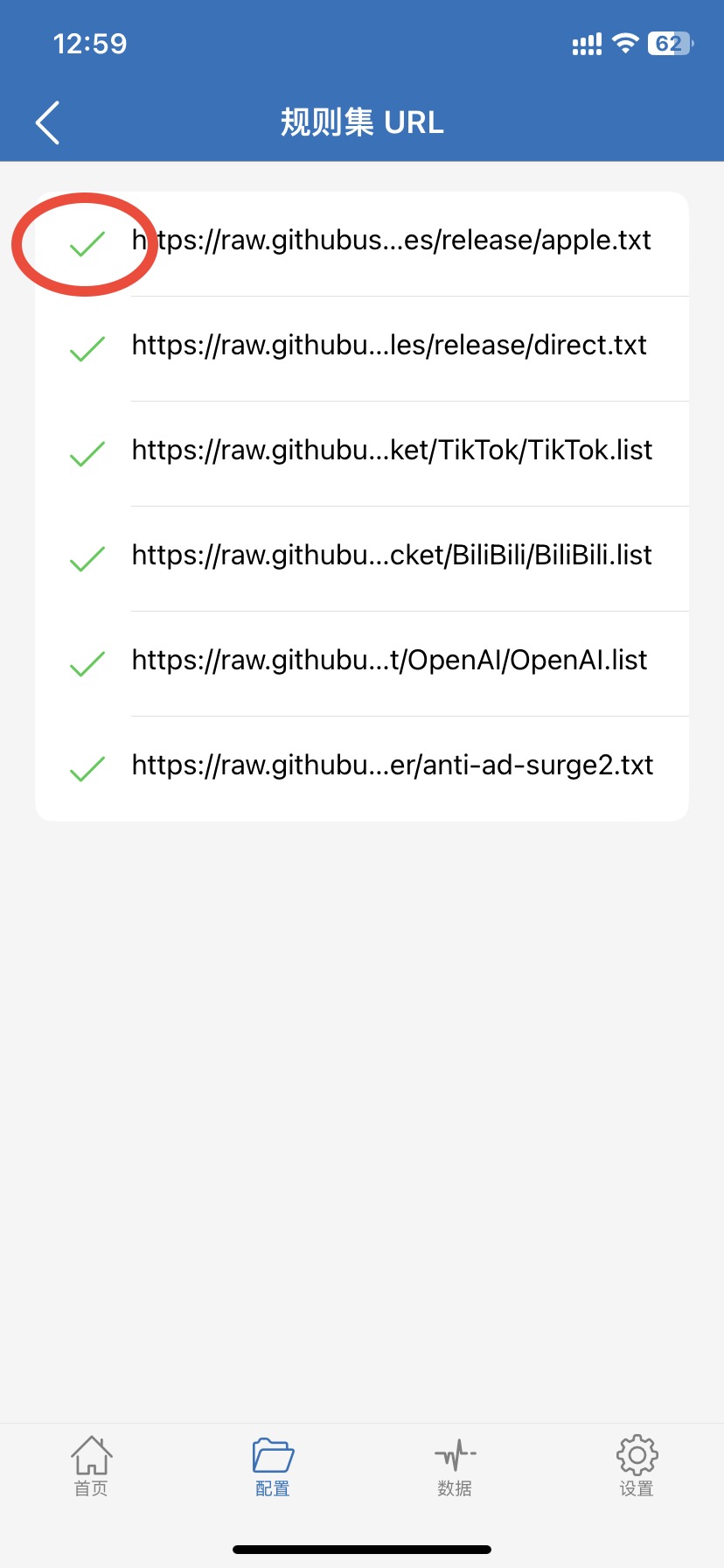Screen dimensions: 724x1568
Task: Select the apple.txt rule set URL
Action: coord(392,241)
